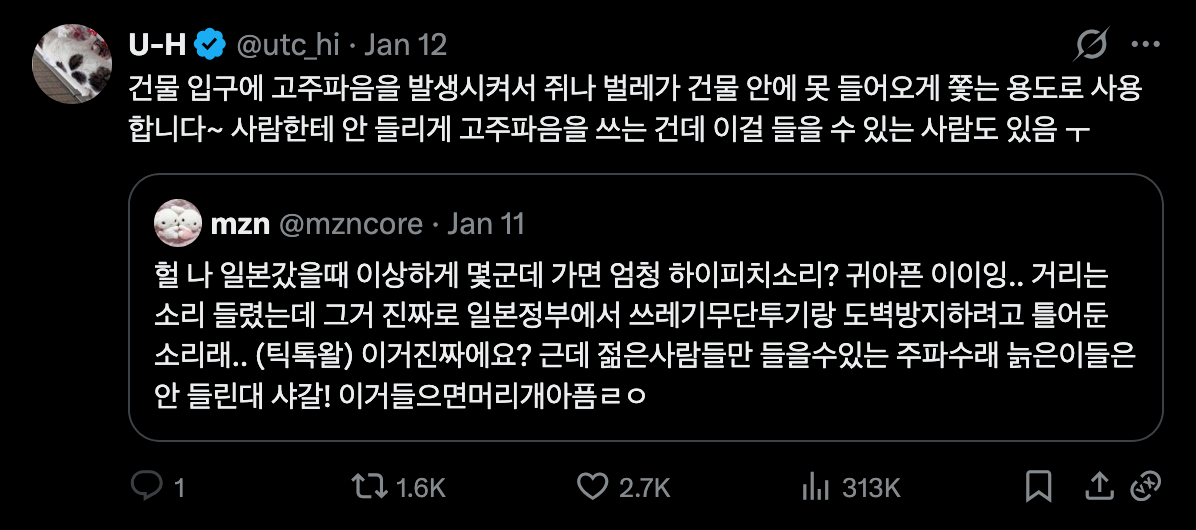
Task: Like the post with 2.7K likes
Action: point(593,487)
